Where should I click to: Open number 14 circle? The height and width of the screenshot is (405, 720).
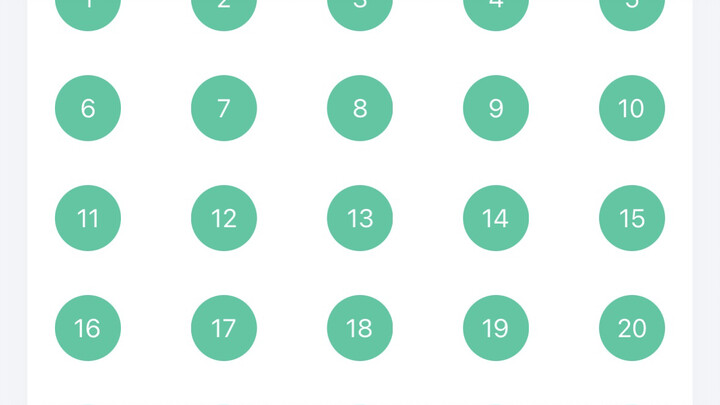(x=496, y=218)
